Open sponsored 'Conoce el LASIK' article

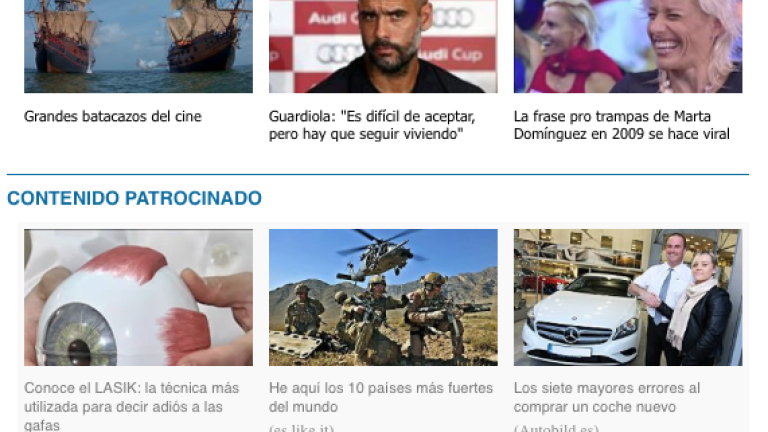(x=131, y=406)
